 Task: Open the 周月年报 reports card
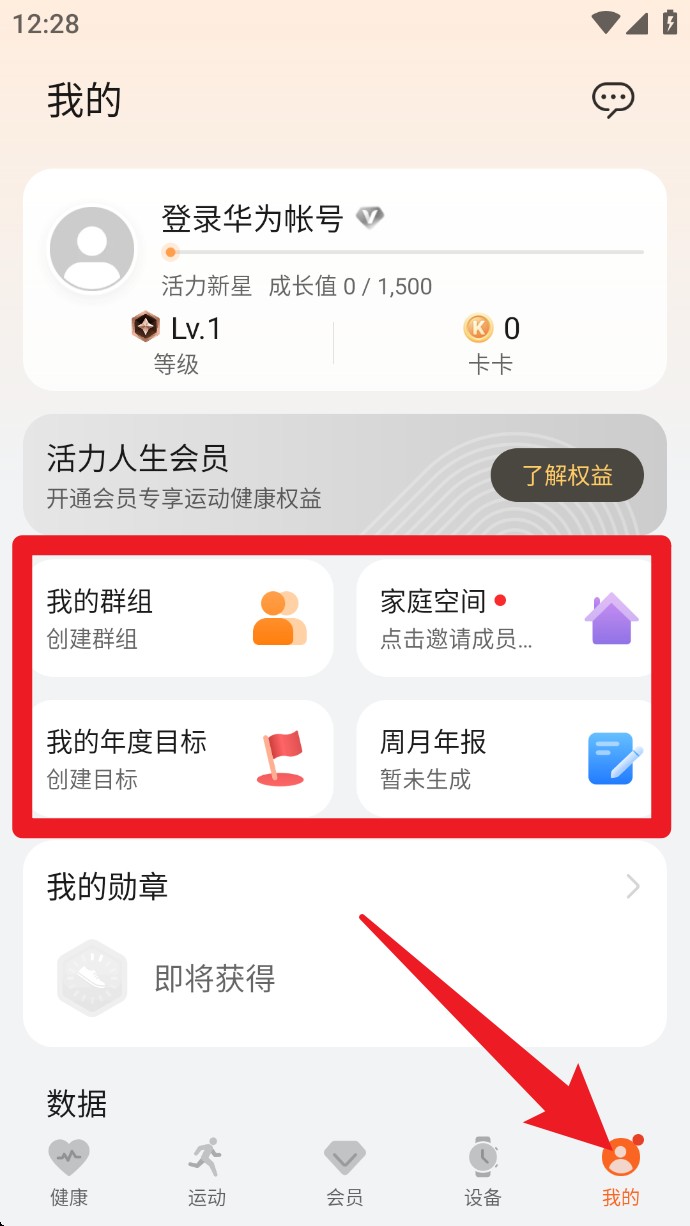[508, 759]
